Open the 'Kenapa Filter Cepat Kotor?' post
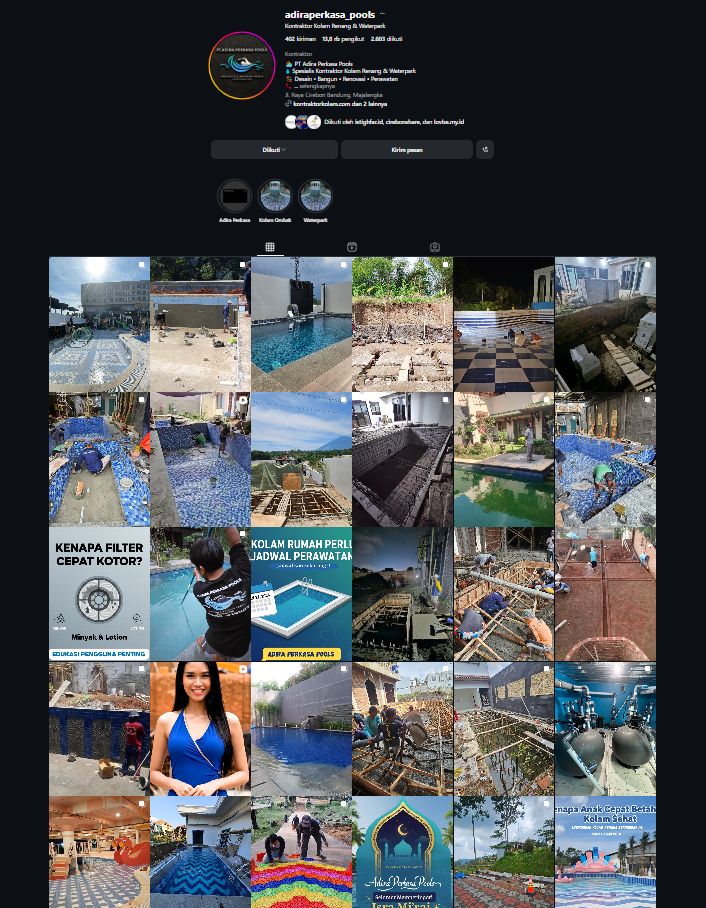Viewport: 706px width, 908px height. coord(99,594)
